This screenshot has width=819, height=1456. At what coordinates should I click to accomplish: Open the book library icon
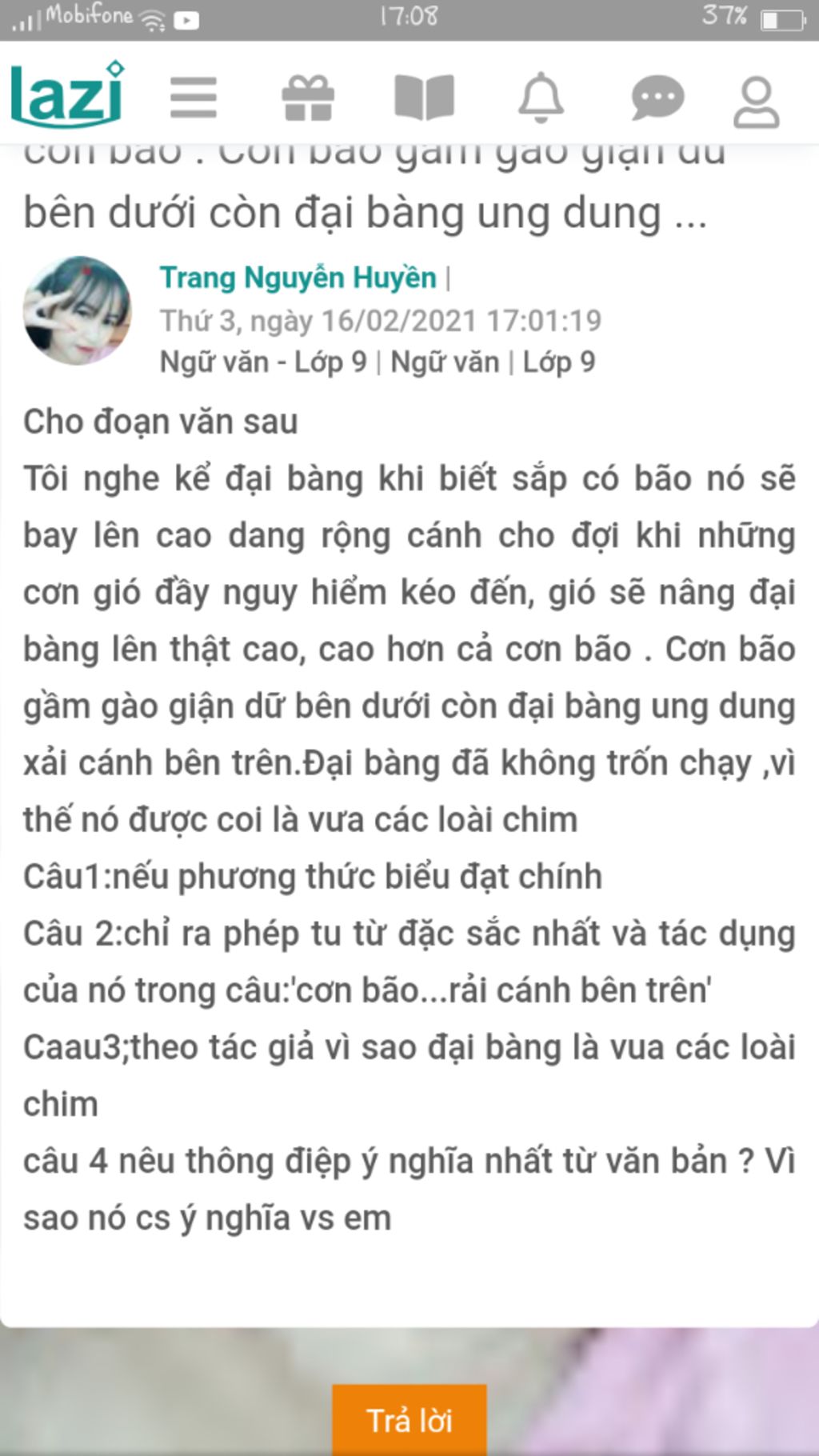(x=424, y=98)
